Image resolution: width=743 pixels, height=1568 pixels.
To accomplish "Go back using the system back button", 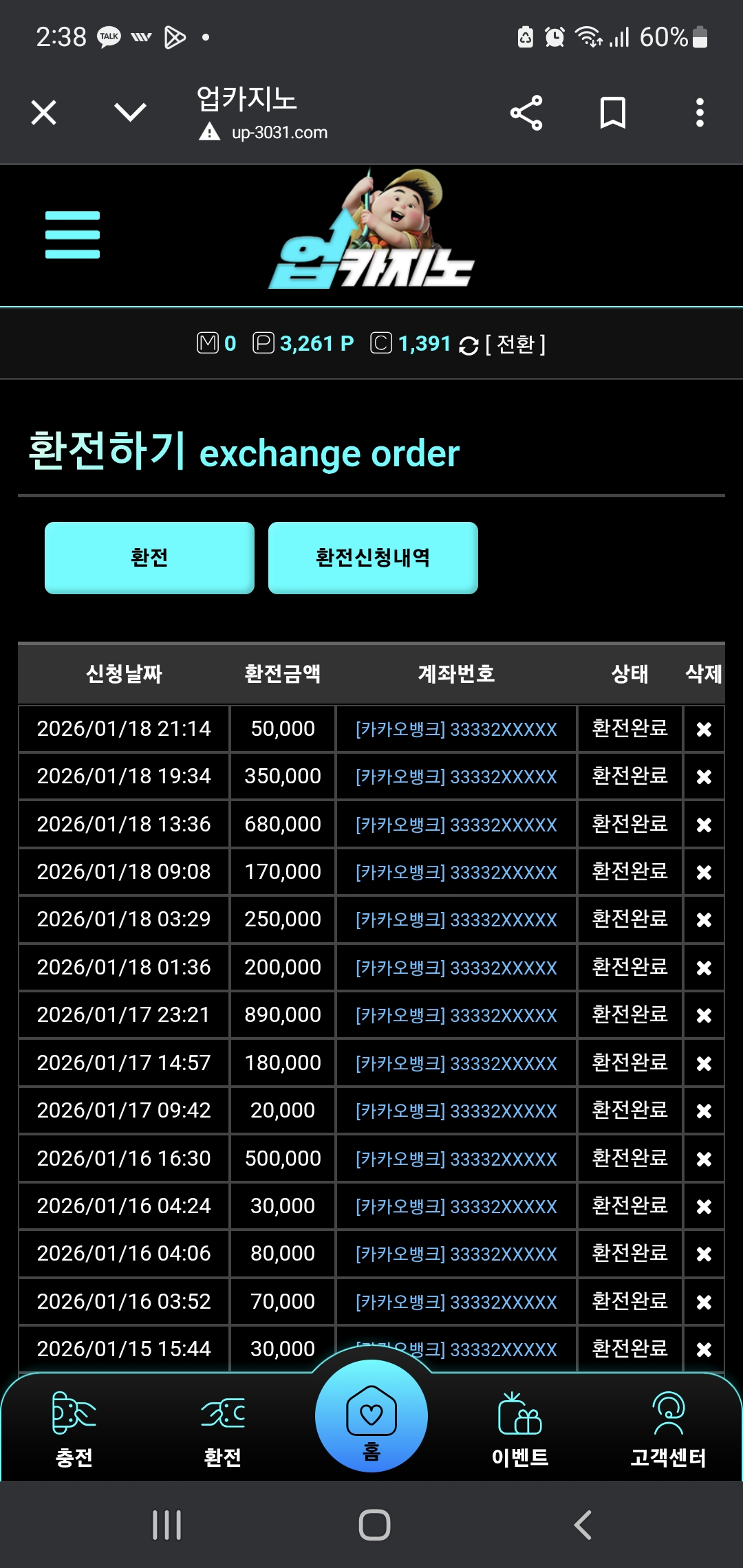I will tap(583, 1525).
